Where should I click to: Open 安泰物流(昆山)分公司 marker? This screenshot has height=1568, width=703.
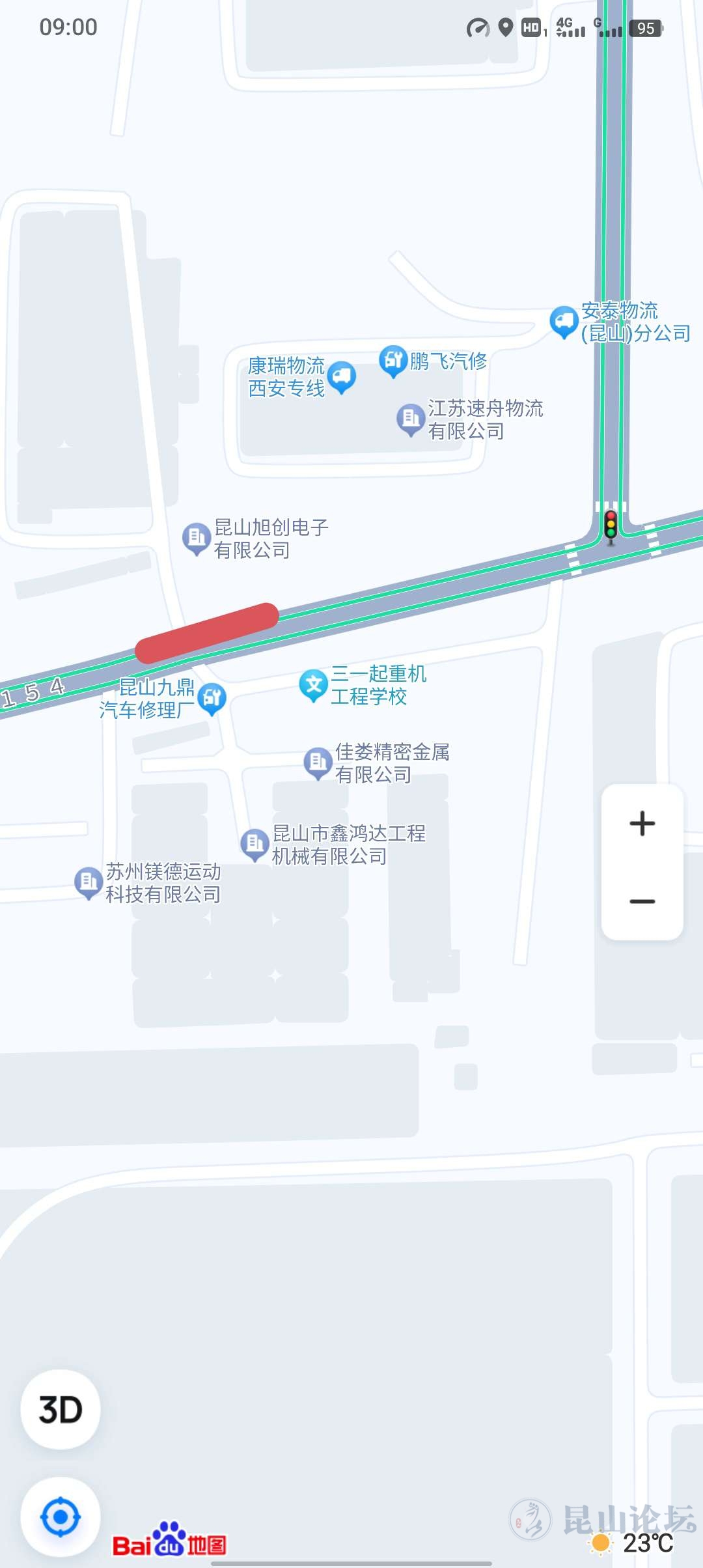click(x=564, y=322)
